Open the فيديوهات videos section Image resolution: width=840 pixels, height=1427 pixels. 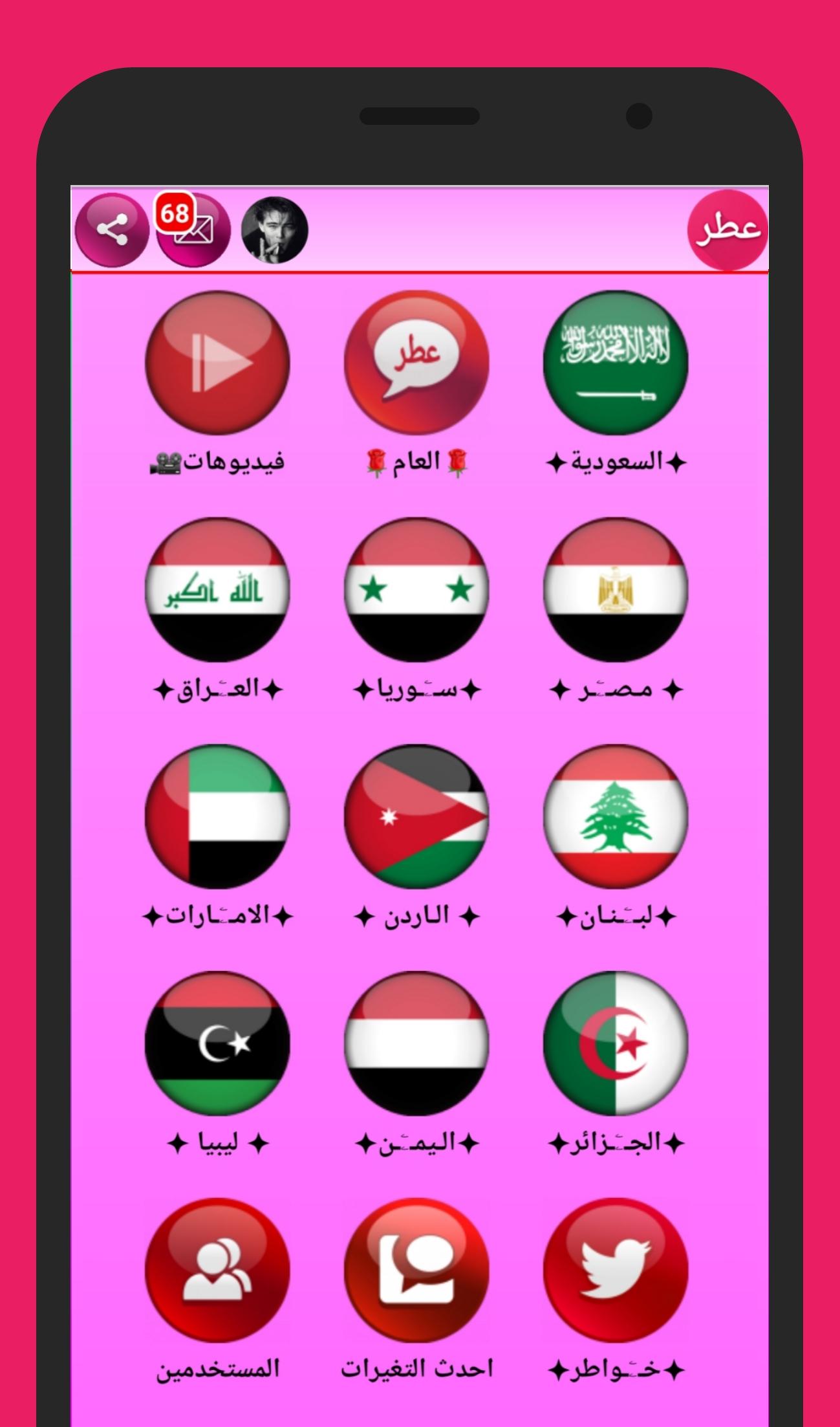pyautogui.click(x=217, y=362)
